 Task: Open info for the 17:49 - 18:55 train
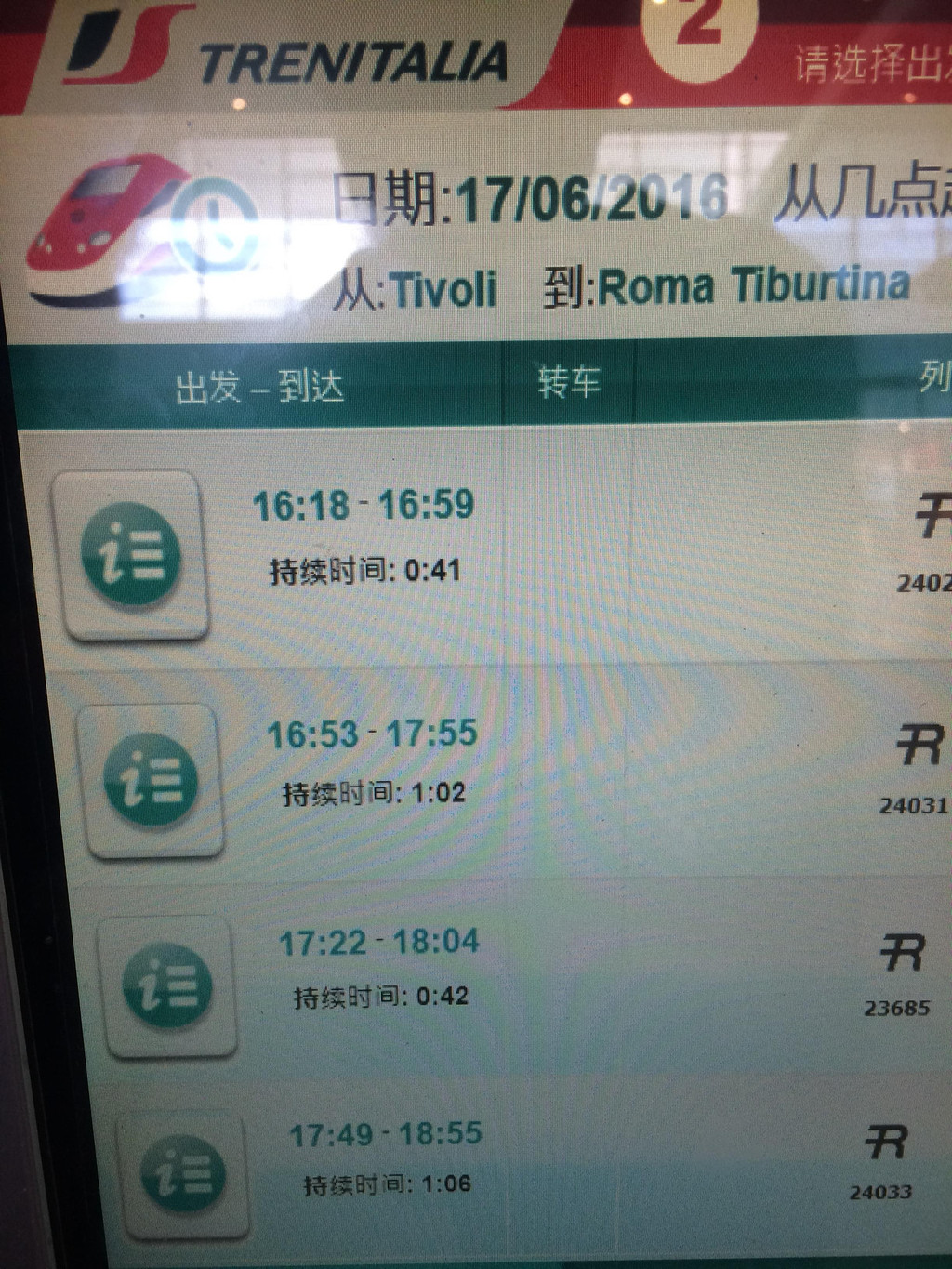[x=184, y=1175]
